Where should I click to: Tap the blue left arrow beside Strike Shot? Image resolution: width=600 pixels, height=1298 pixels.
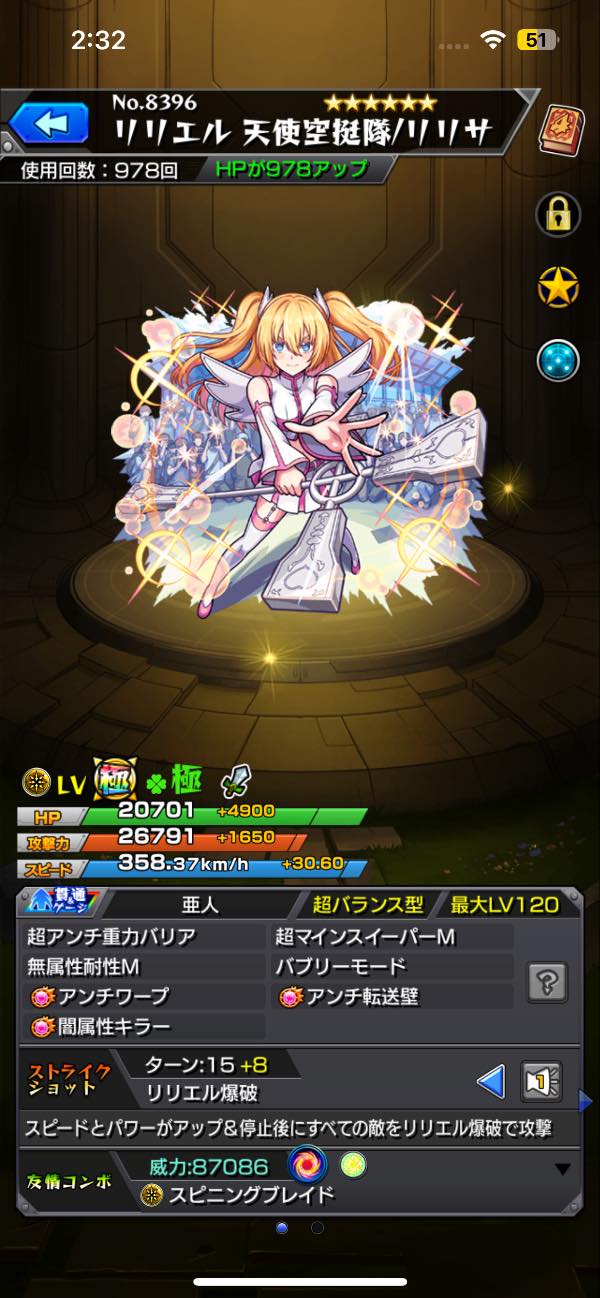click(490, 1081)
